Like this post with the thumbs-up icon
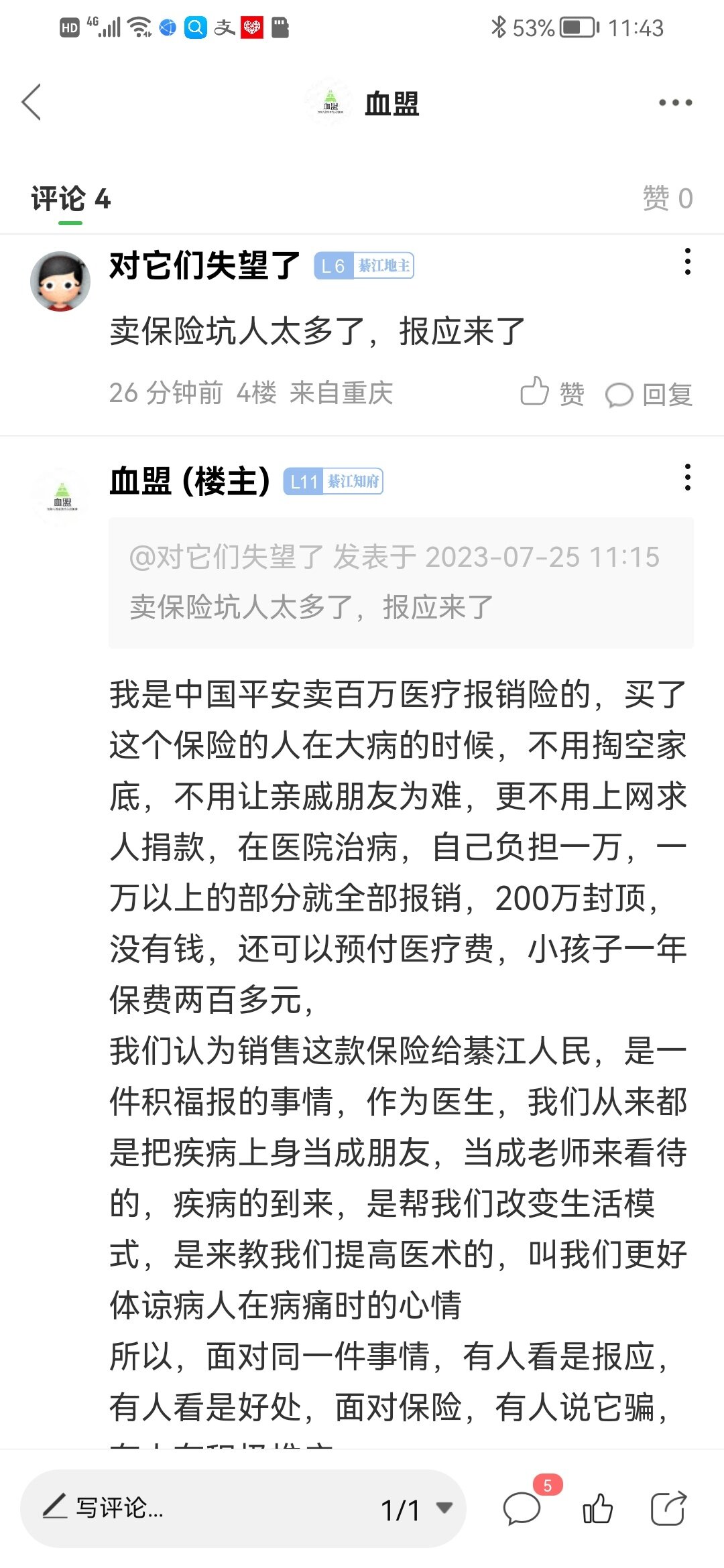 pyautogui.click(x=597, y=1509)
